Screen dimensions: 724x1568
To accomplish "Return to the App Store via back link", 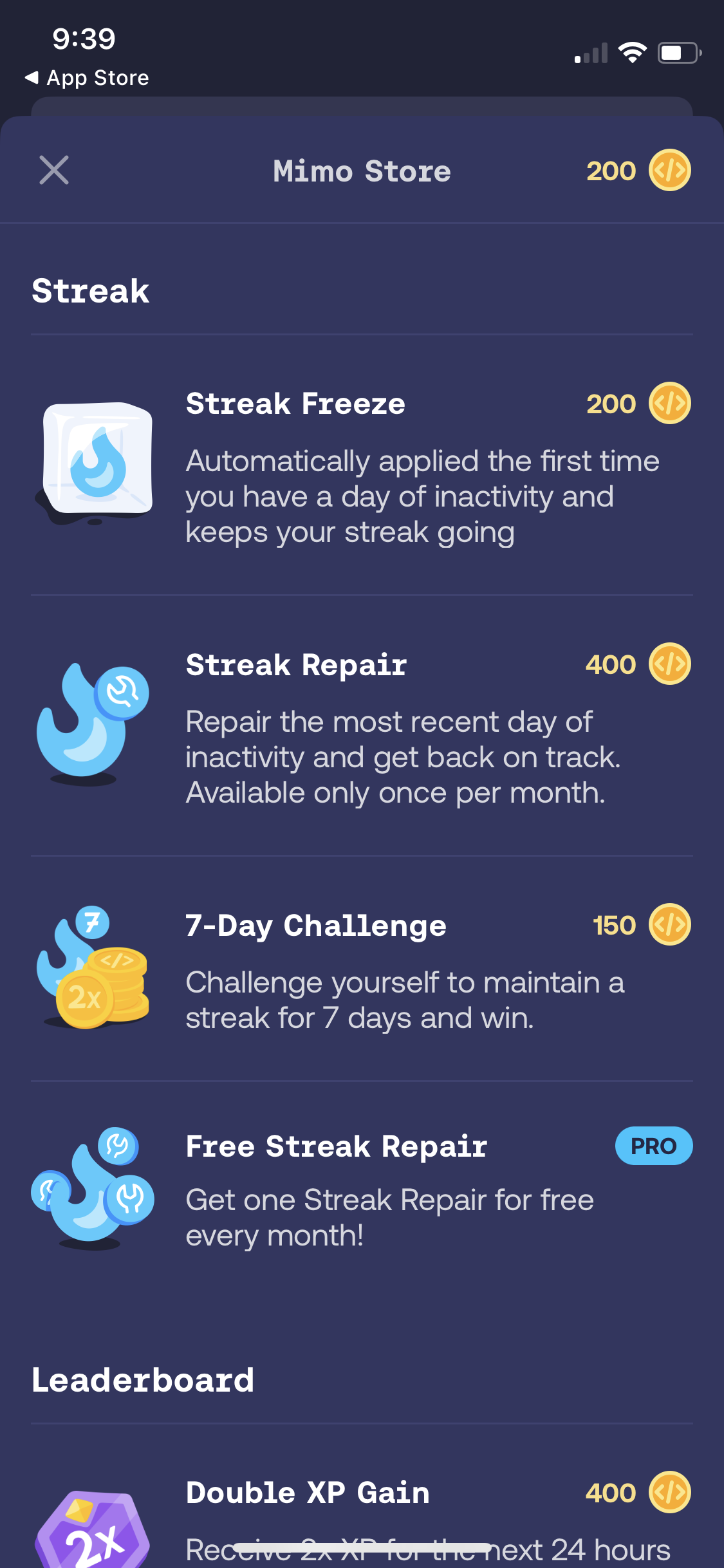I will [x=89, y=77].
